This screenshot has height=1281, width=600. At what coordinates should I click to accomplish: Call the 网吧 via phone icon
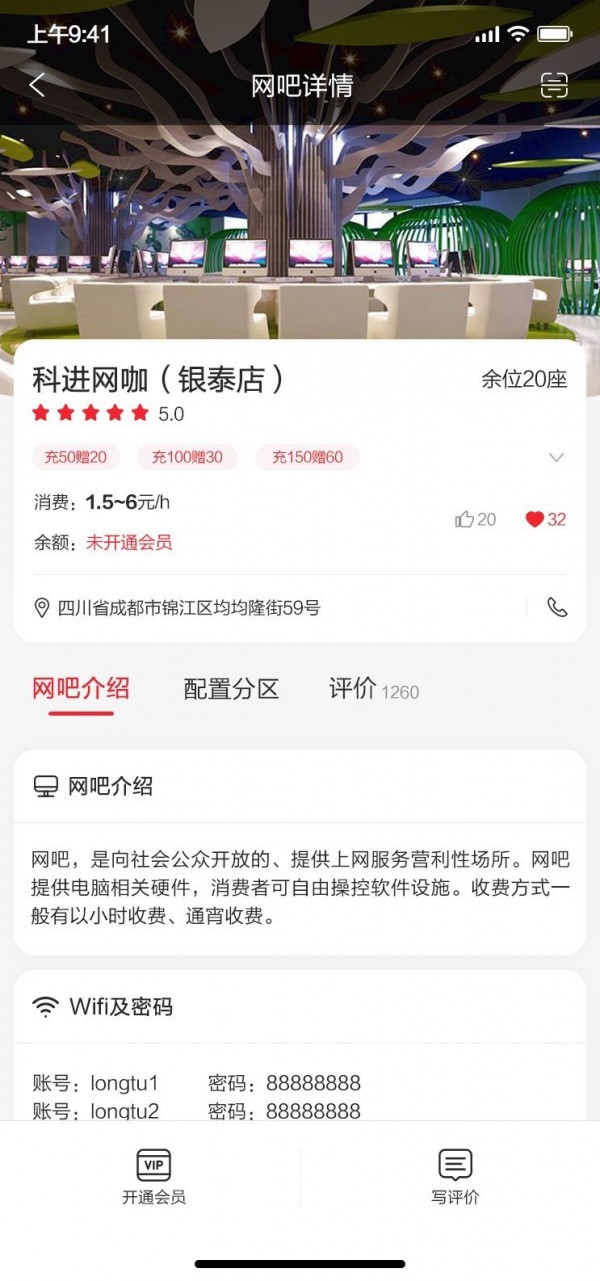click(x=557, y=607)
